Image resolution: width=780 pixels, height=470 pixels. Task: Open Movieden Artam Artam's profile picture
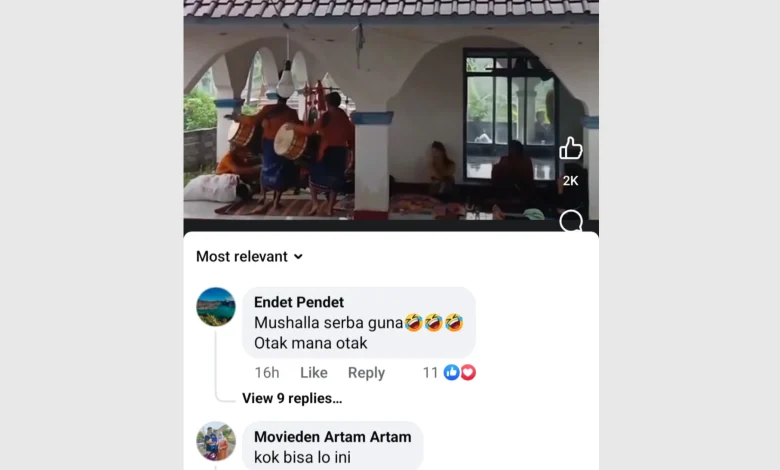[x=216, y=441]
